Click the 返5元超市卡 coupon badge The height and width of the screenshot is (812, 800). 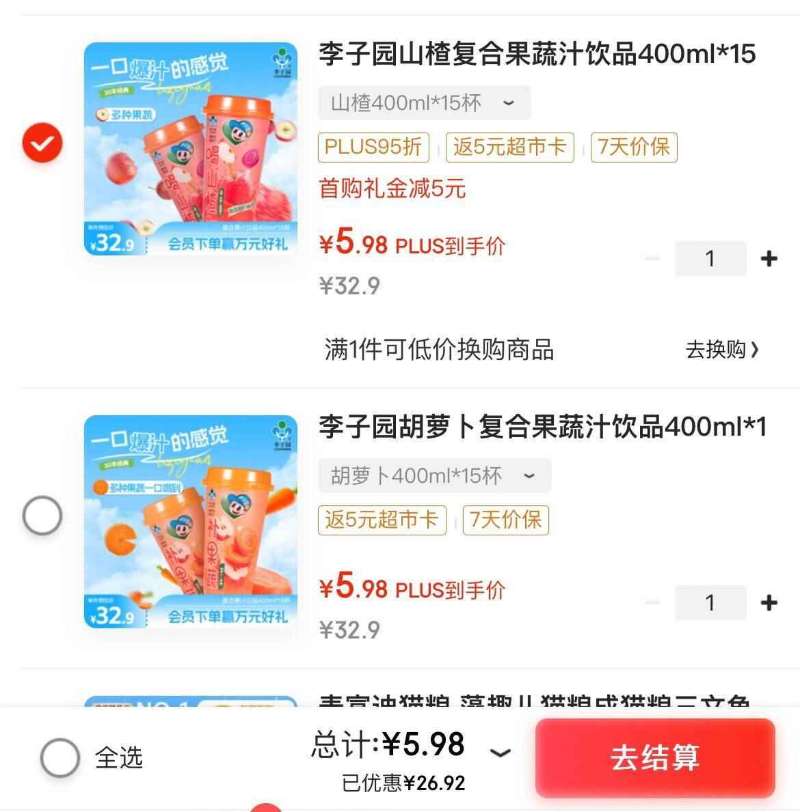point(511,147)
